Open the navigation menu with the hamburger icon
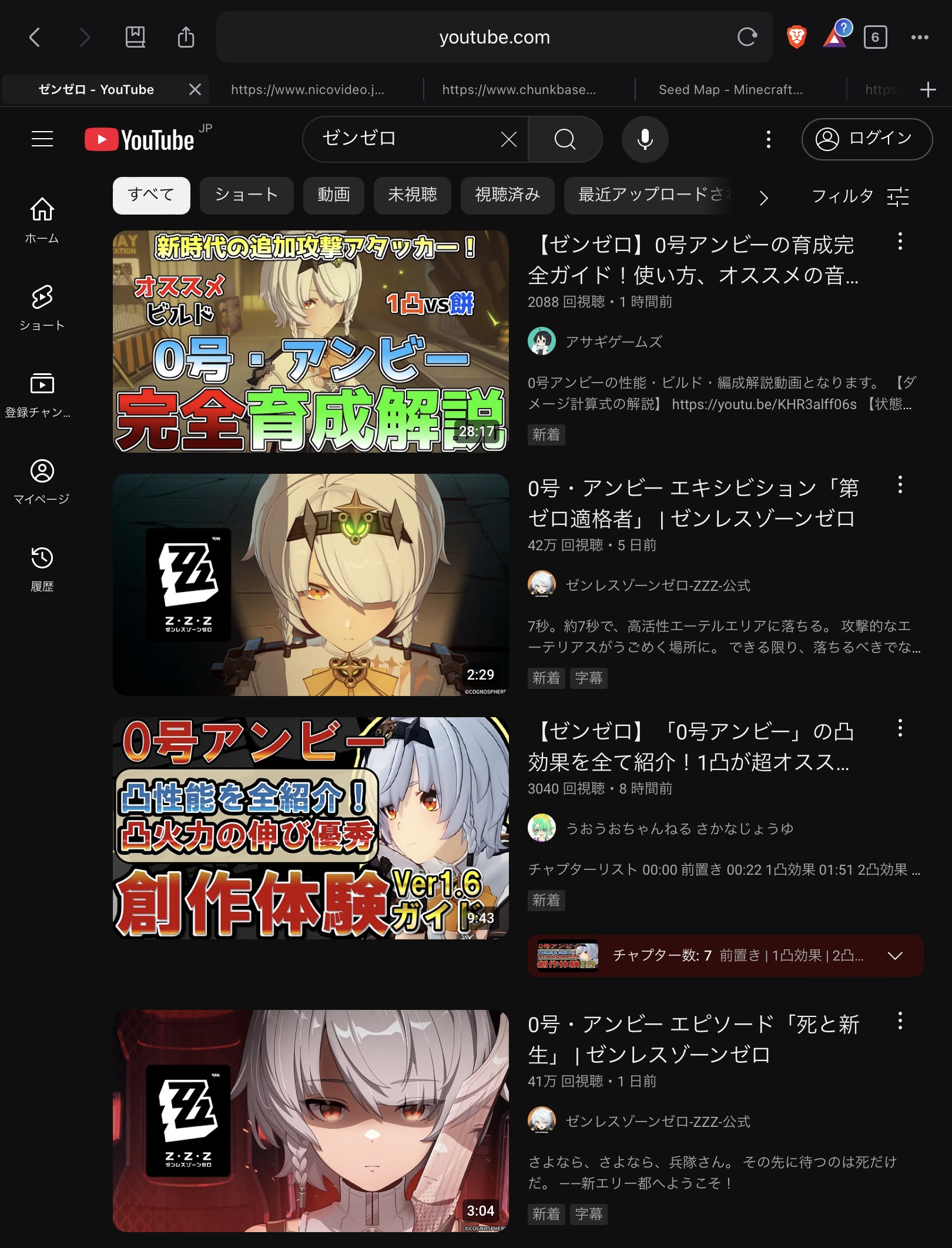This screenshot has height=1248, width=952. click(41, 139)
